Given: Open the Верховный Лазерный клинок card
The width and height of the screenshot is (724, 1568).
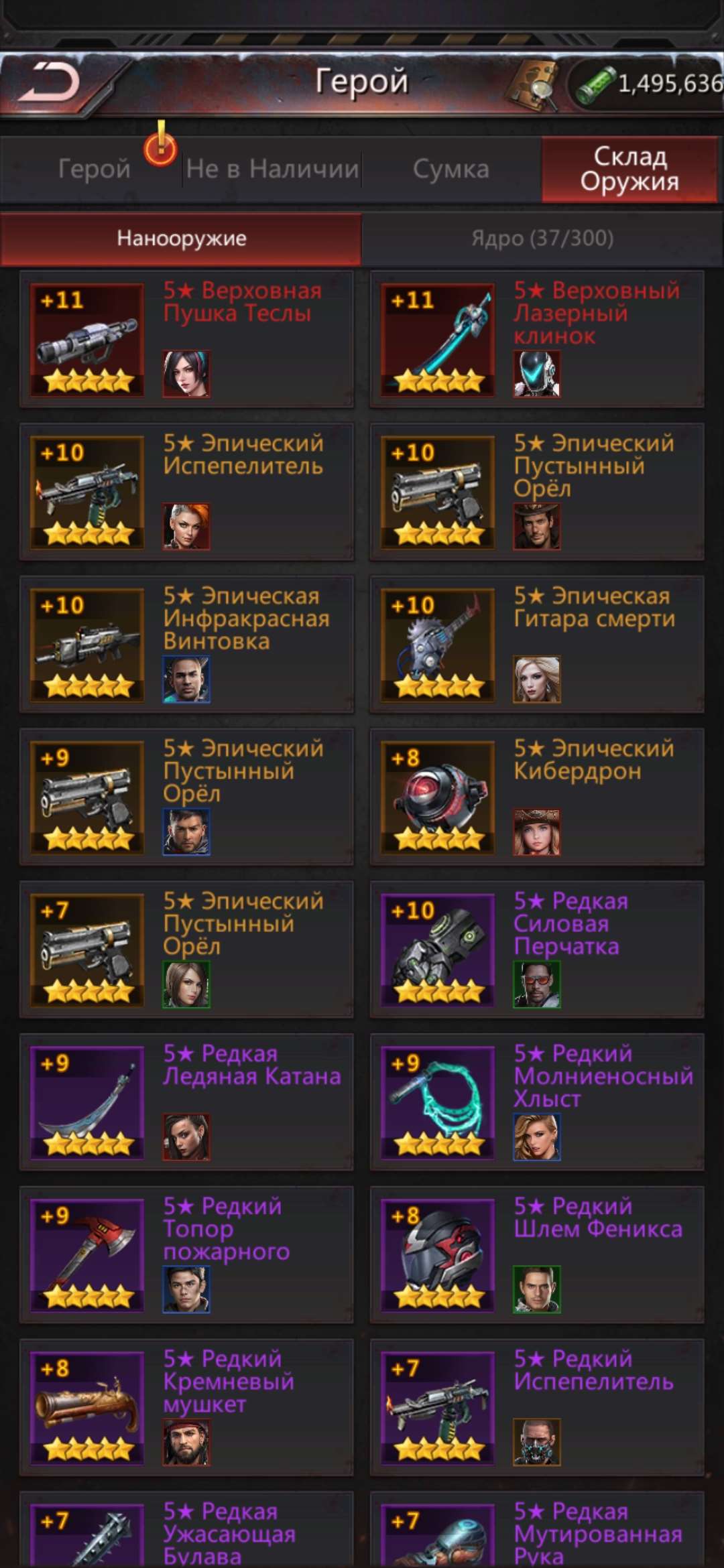Looking at the screenshot, I should pyautogui.click(x=536, y=339).
